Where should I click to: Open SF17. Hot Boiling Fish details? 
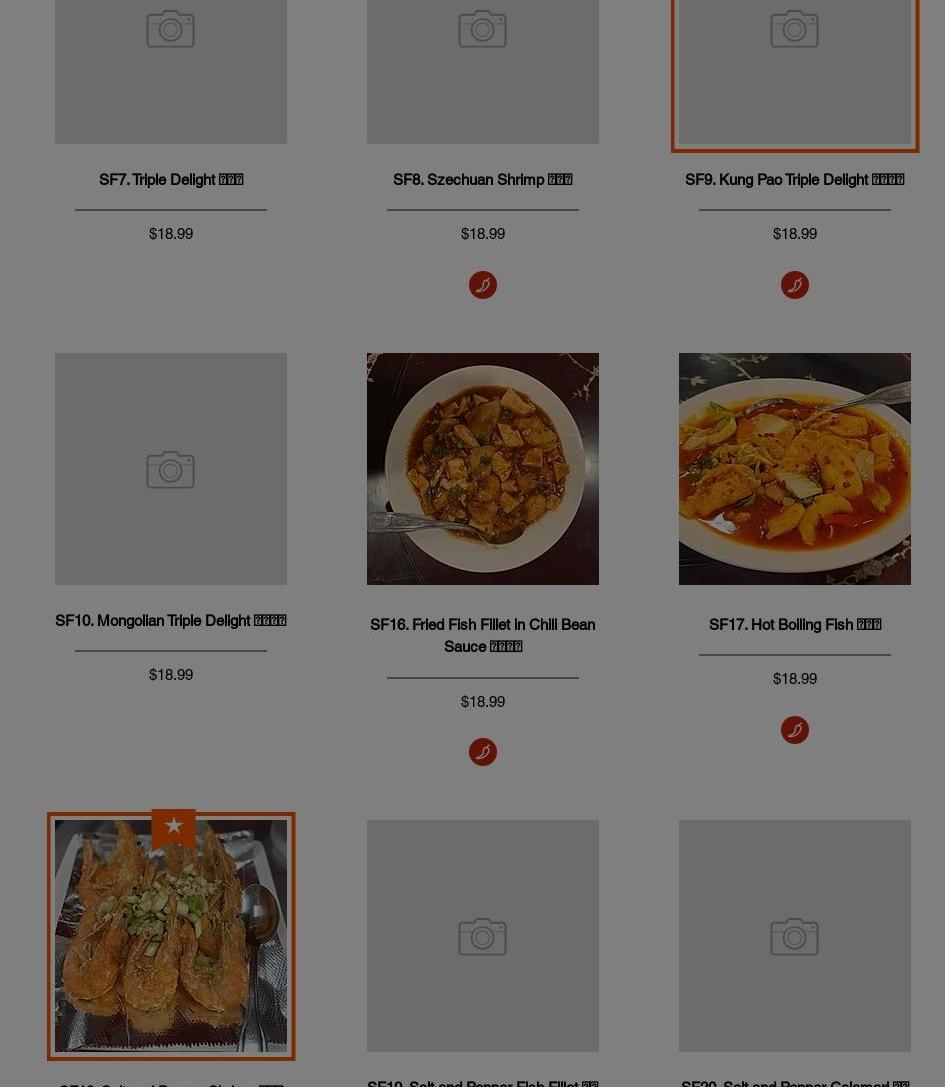pyautogui.click(x=794, y=625)
